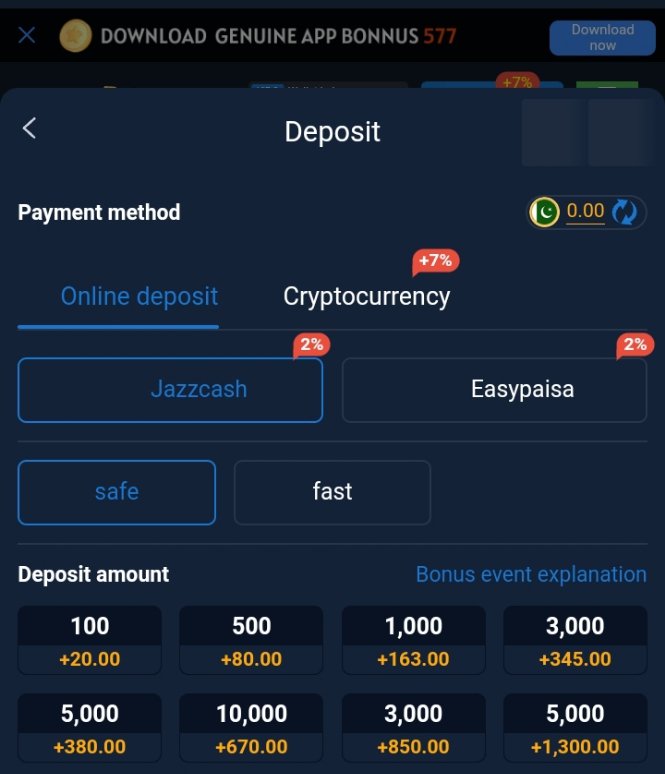Tap the Download now button
The height and width of the screenshot is (774, 665).
(x=602, y=38)
